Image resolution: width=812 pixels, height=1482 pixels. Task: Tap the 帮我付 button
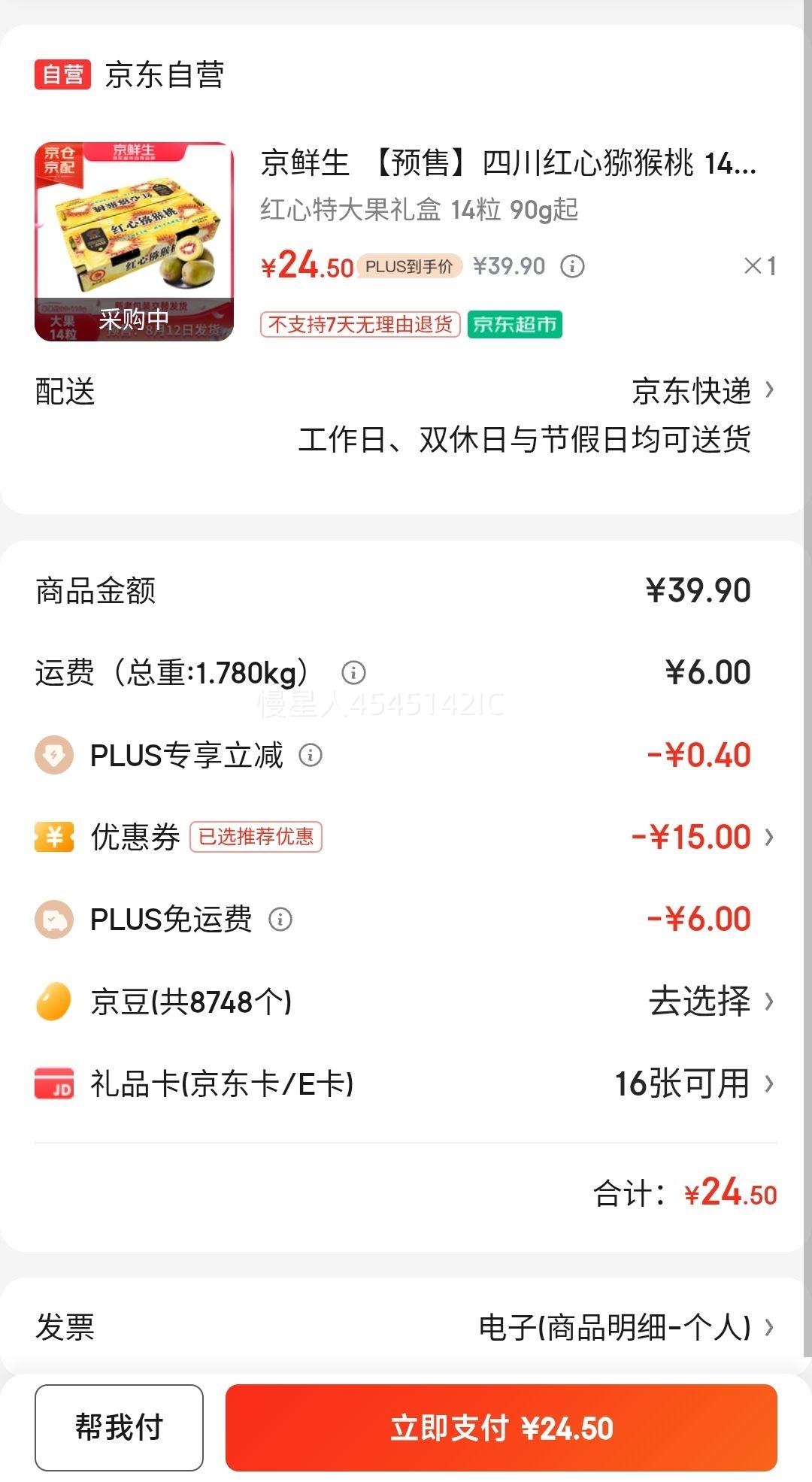pos(119,1427)
